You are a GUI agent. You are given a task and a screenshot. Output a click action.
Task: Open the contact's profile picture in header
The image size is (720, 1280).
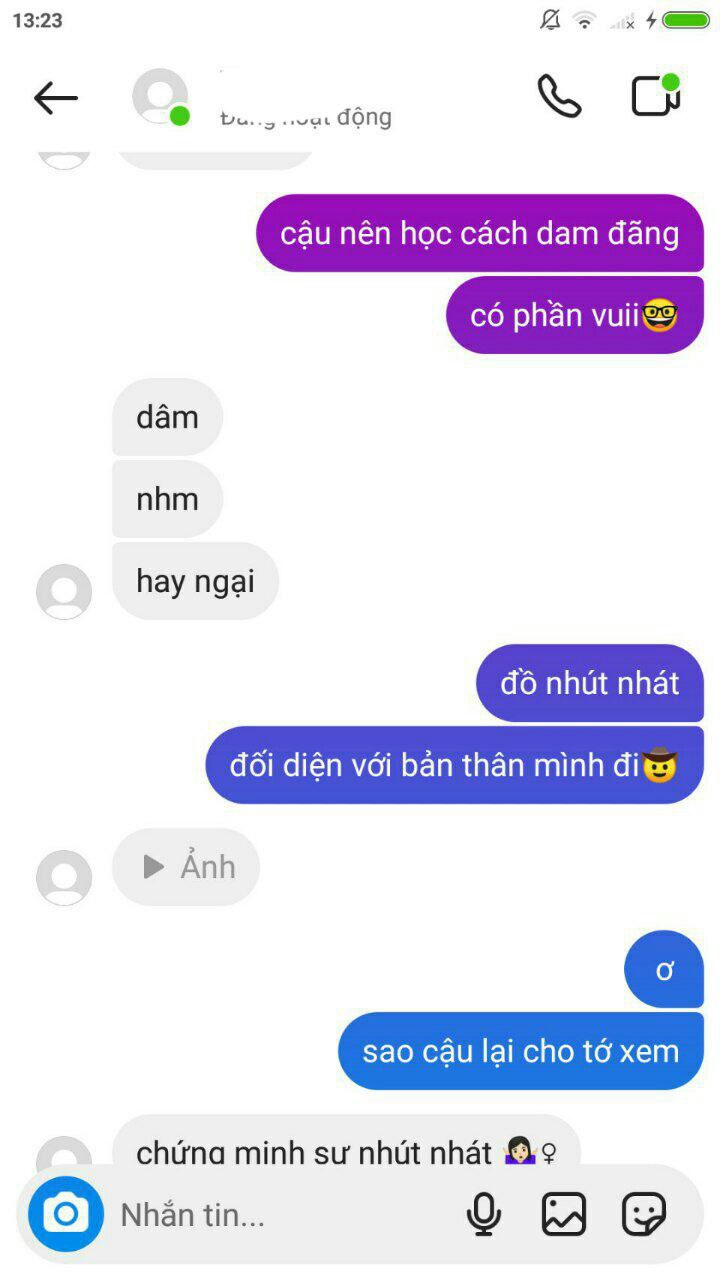(x=160, y=97)
